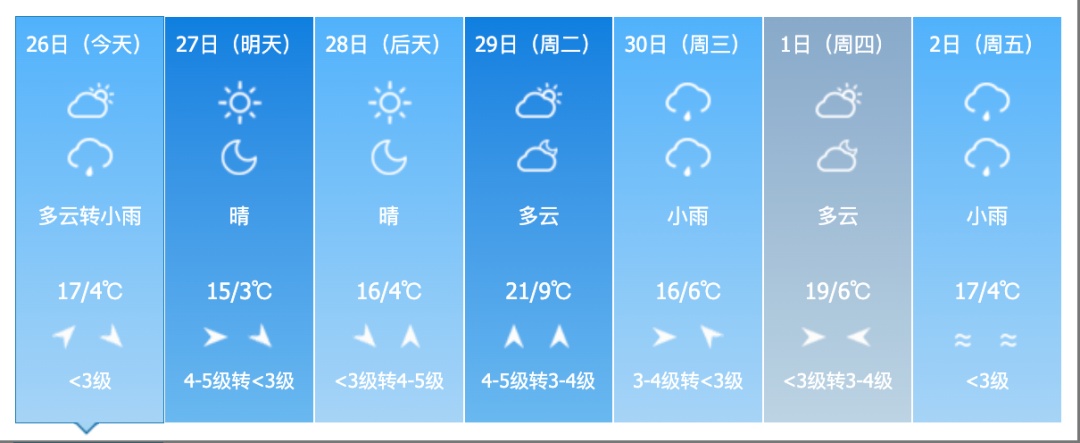
Task: View the 29日 (周二) forecast
Action: coord(538,220)
